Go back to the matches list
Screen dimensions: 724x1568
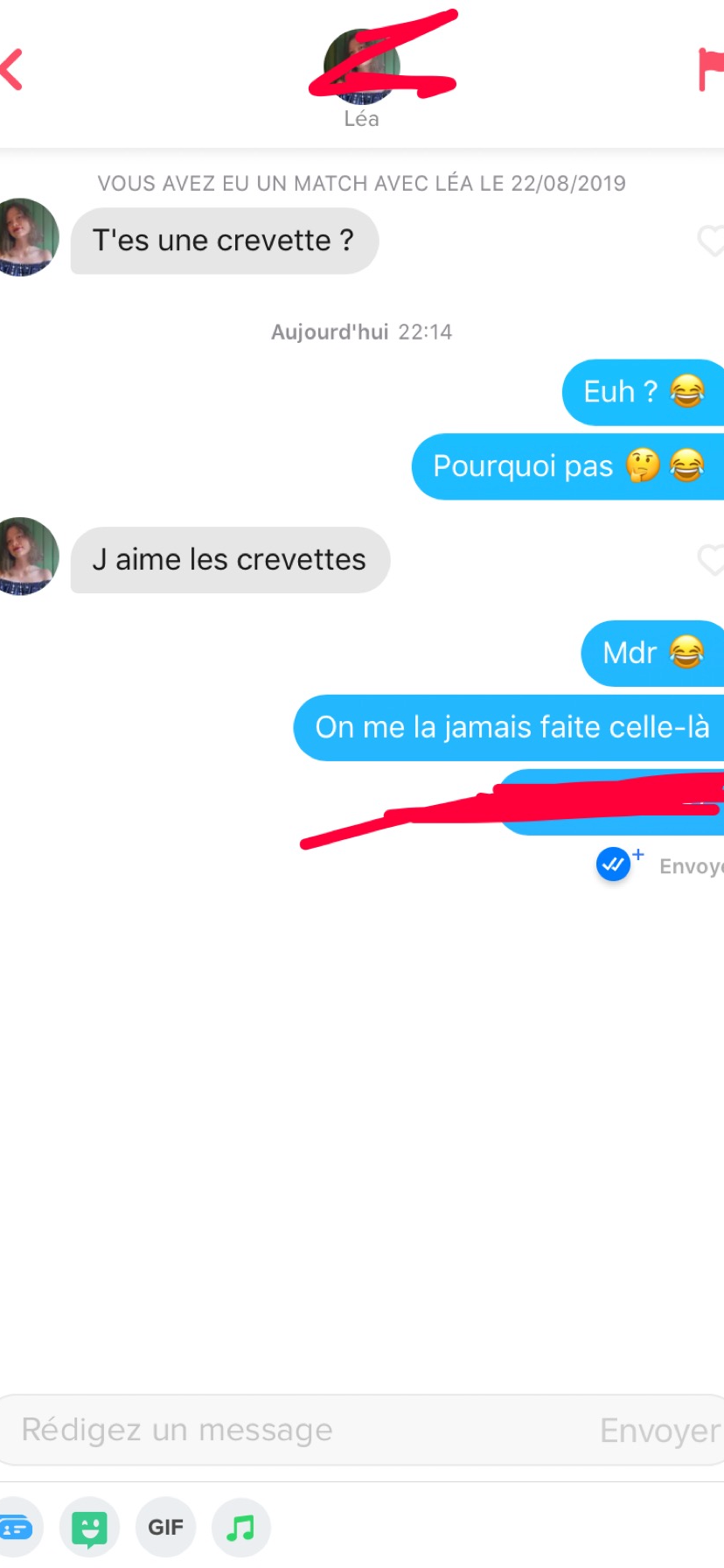tap(11, 70)
